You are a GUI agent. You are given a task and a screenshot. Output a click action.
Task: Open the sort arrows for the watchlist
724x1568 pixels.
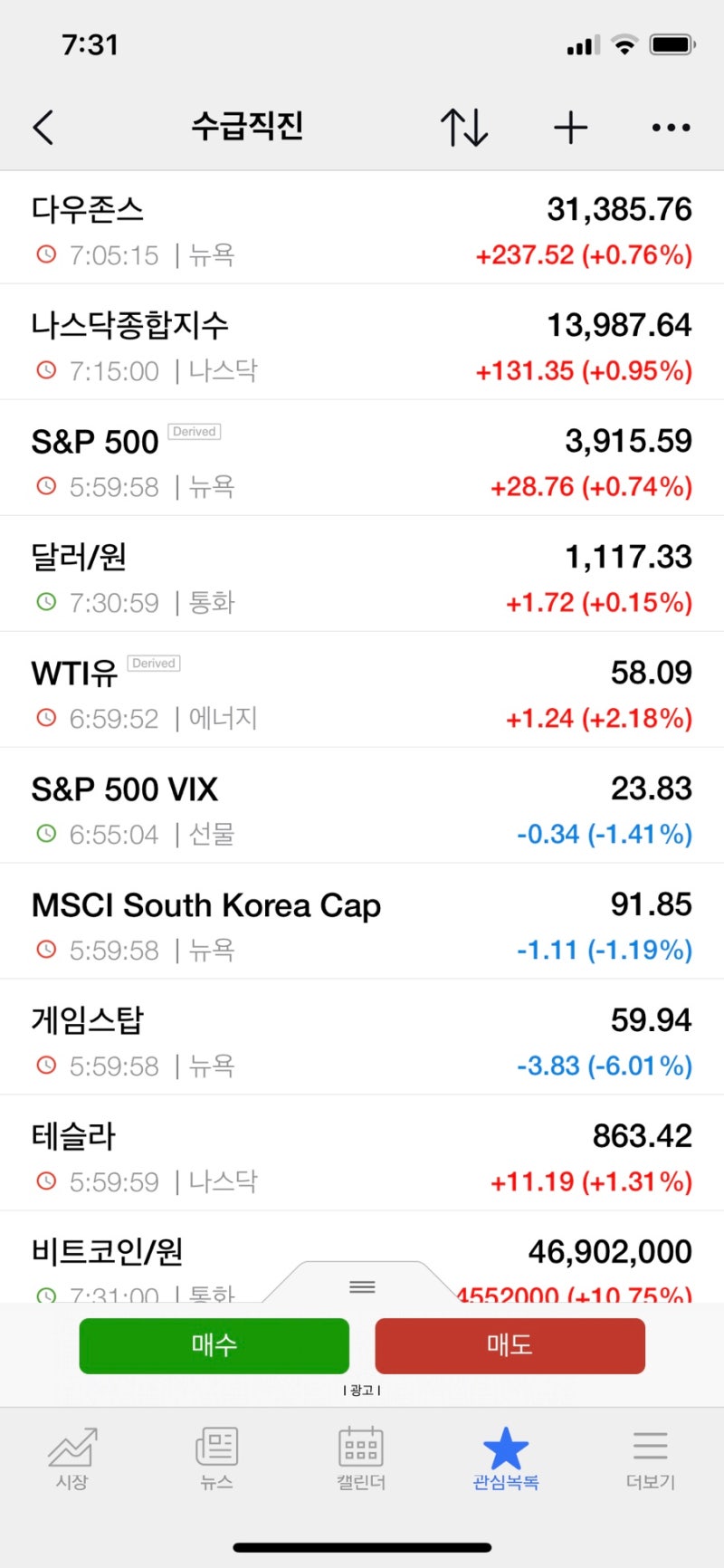464,128
